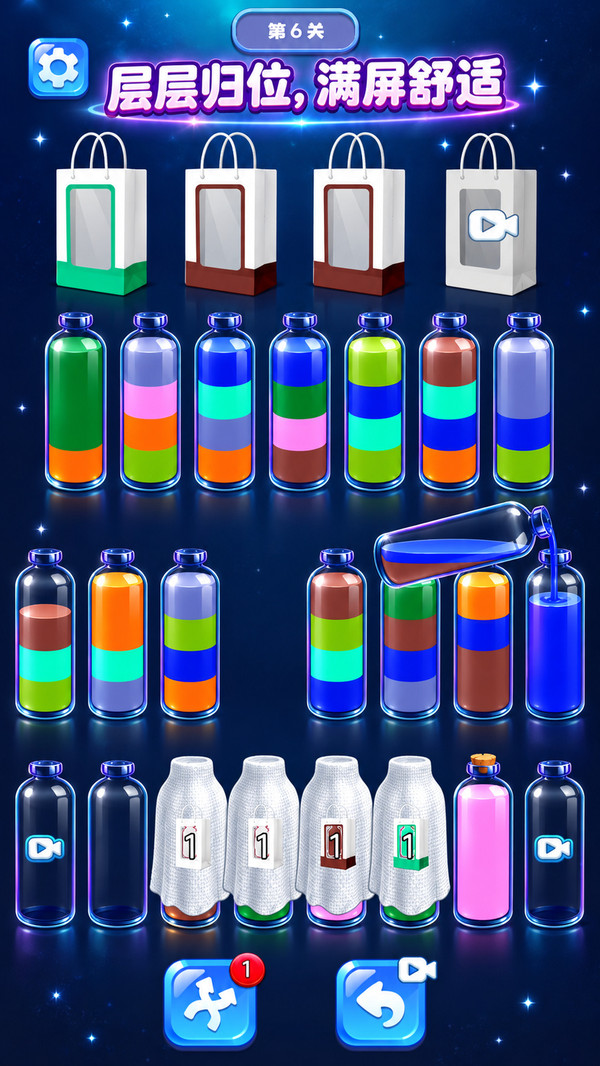Open the settings gear
Image resolution: width=600 pixels, height=1066 pixels.
58,67
